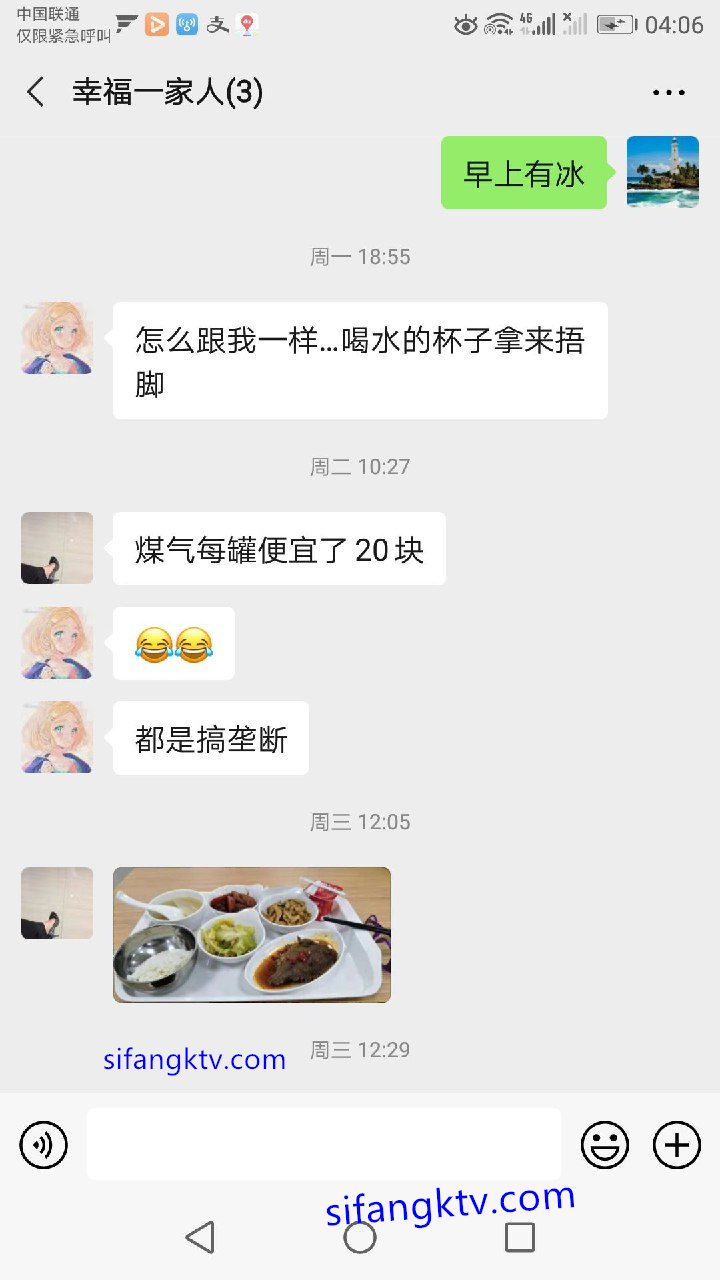Tap the system home button

click(x=360, y=1238)
